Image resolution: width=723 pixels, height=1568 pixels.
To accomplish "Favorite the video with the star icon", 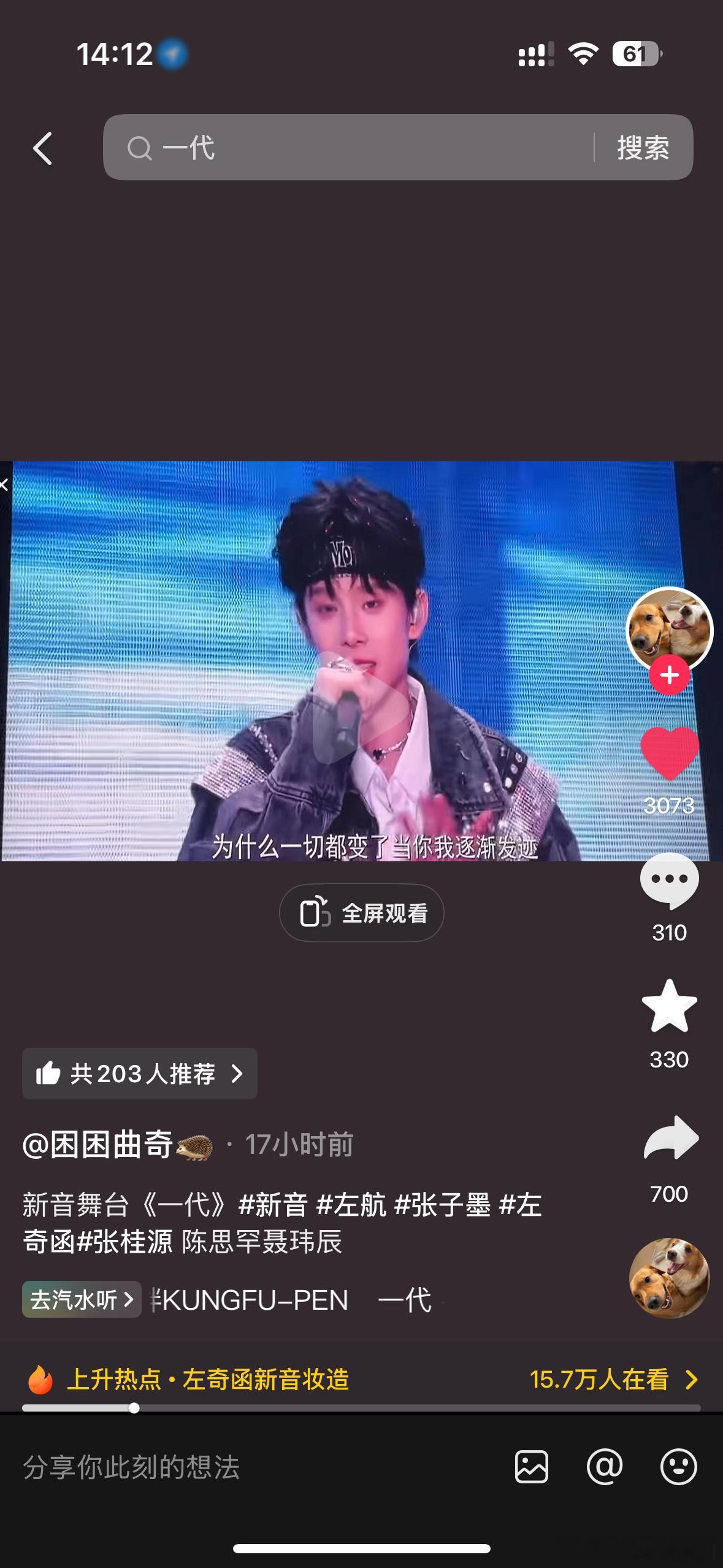I will (x=669, y=1007).
